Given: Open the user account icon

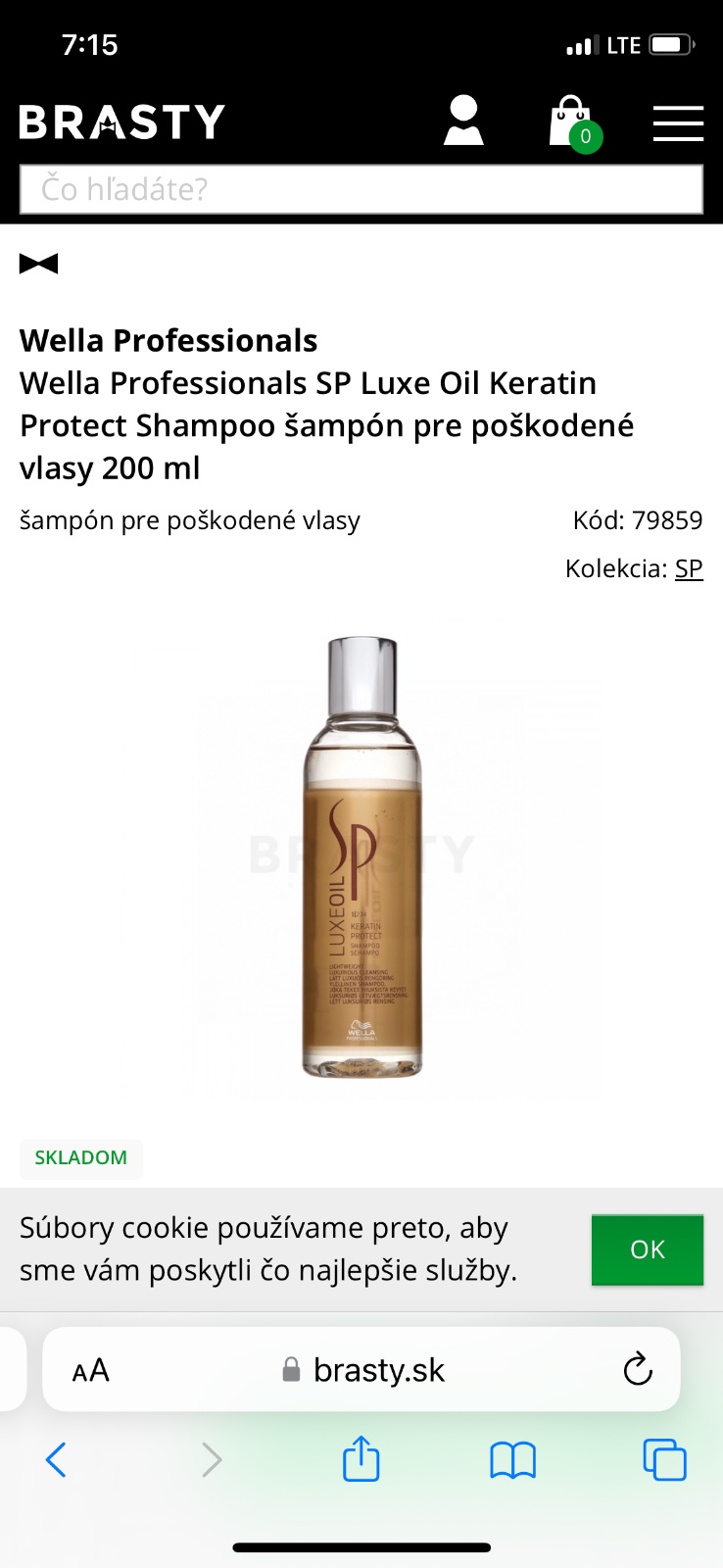Looking at the screenshot, I should (463, 122).
